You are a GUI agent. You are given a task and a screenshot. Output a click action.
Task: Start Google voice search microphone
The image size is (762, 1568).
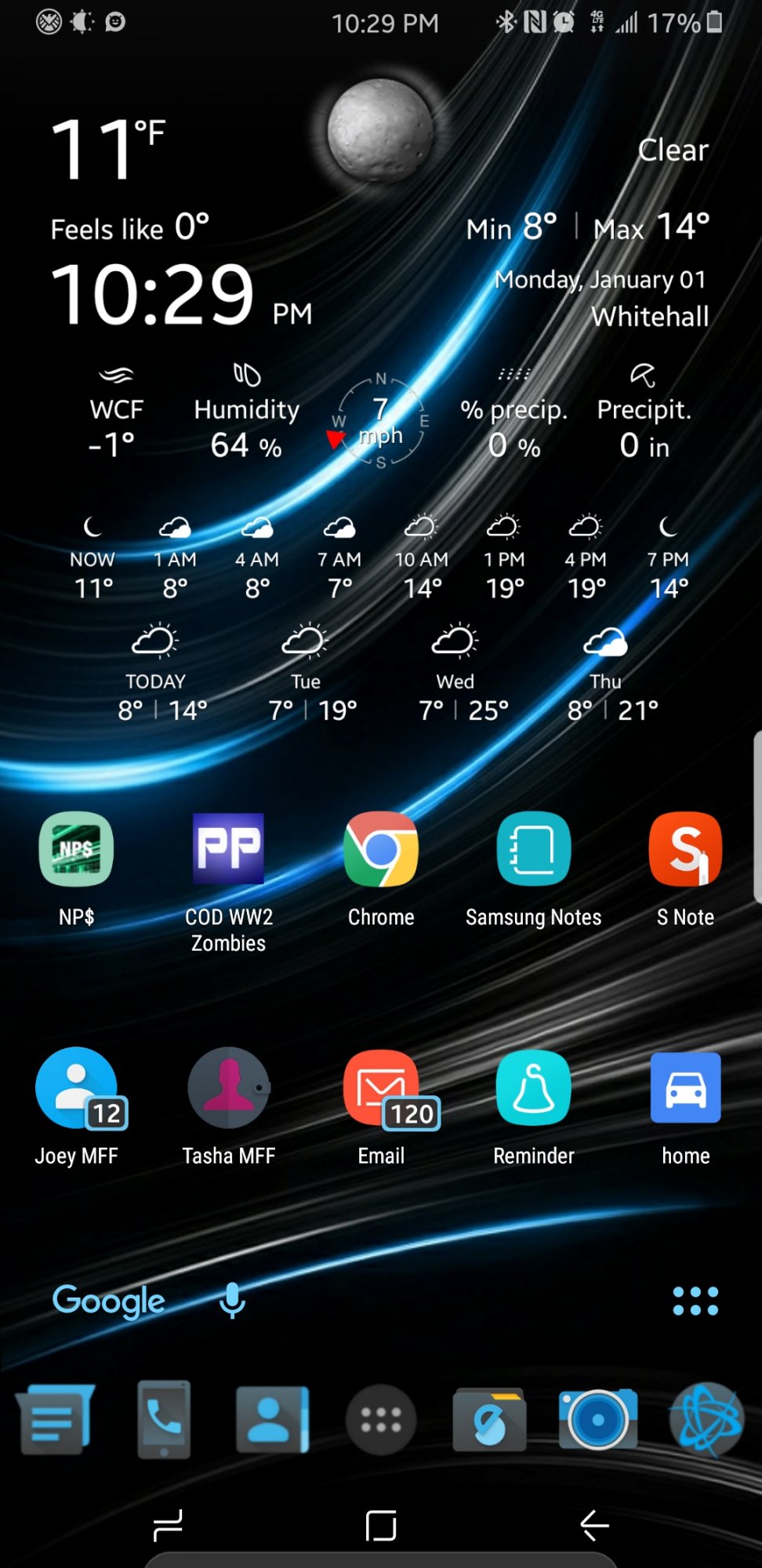coord(232,1301)
